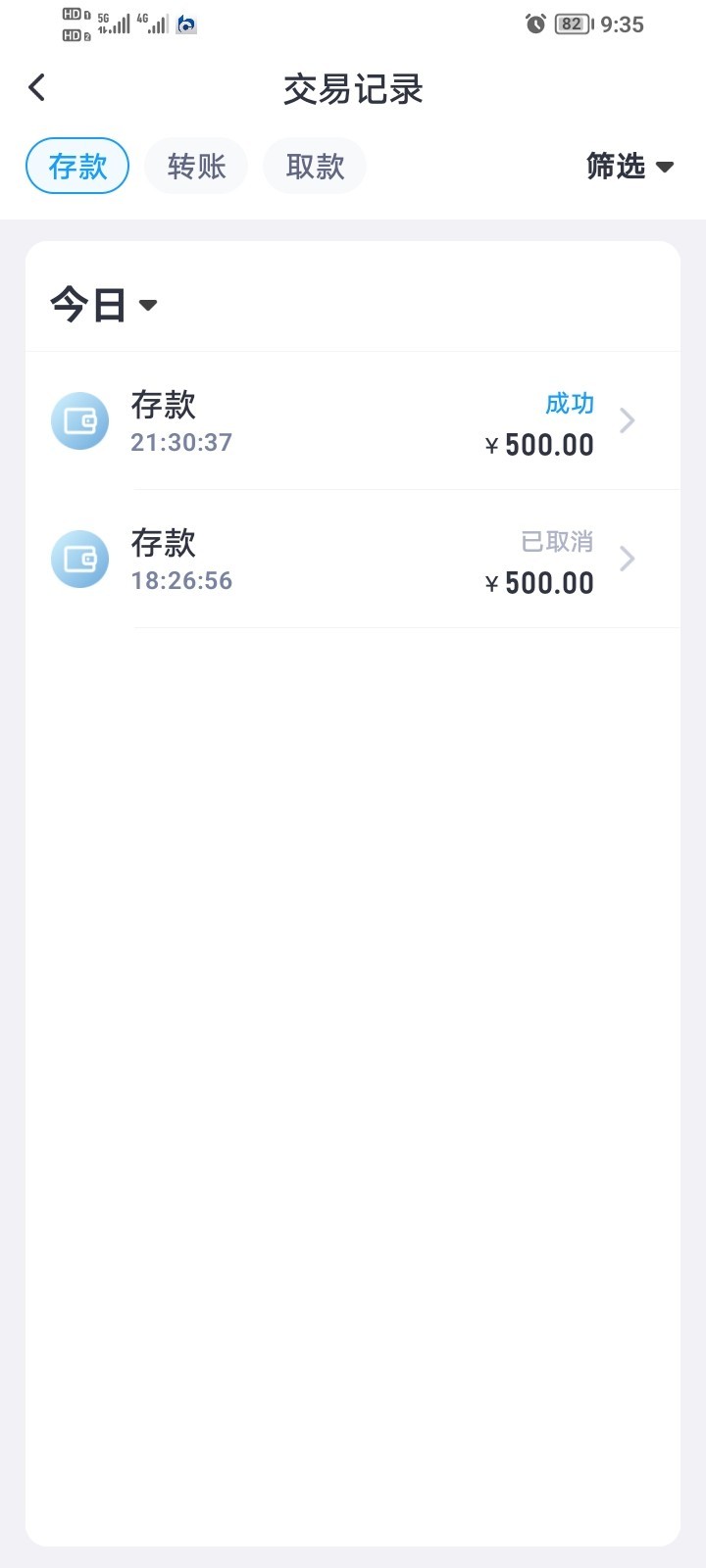This screenshot has width=706, height=1568.
Task: Go back using the top-left arrow
Action: pos(37,88)
